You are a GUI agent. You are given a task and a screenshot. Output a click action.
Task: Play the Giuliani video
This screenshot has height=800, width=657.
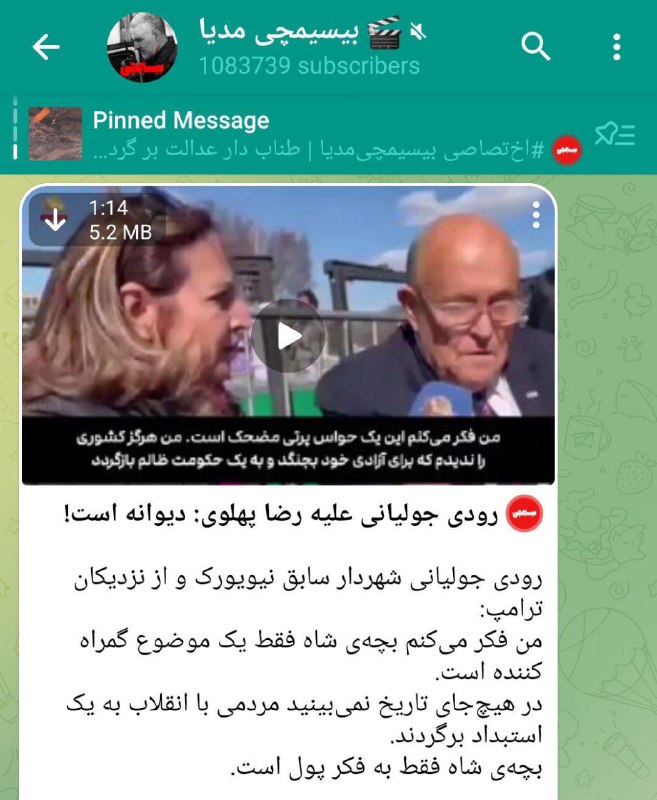click(288, 336)
